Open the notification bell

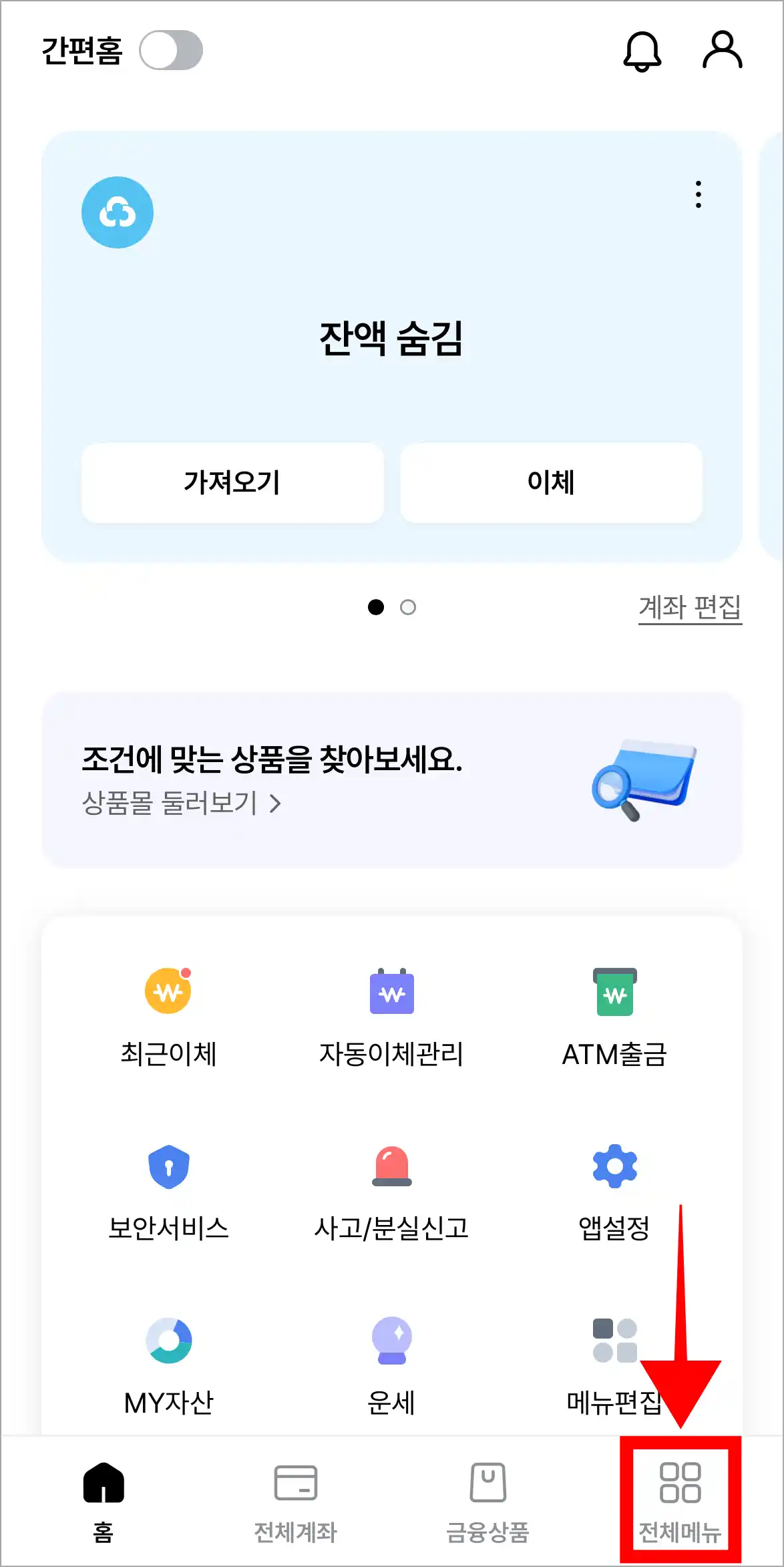[642, 51]
